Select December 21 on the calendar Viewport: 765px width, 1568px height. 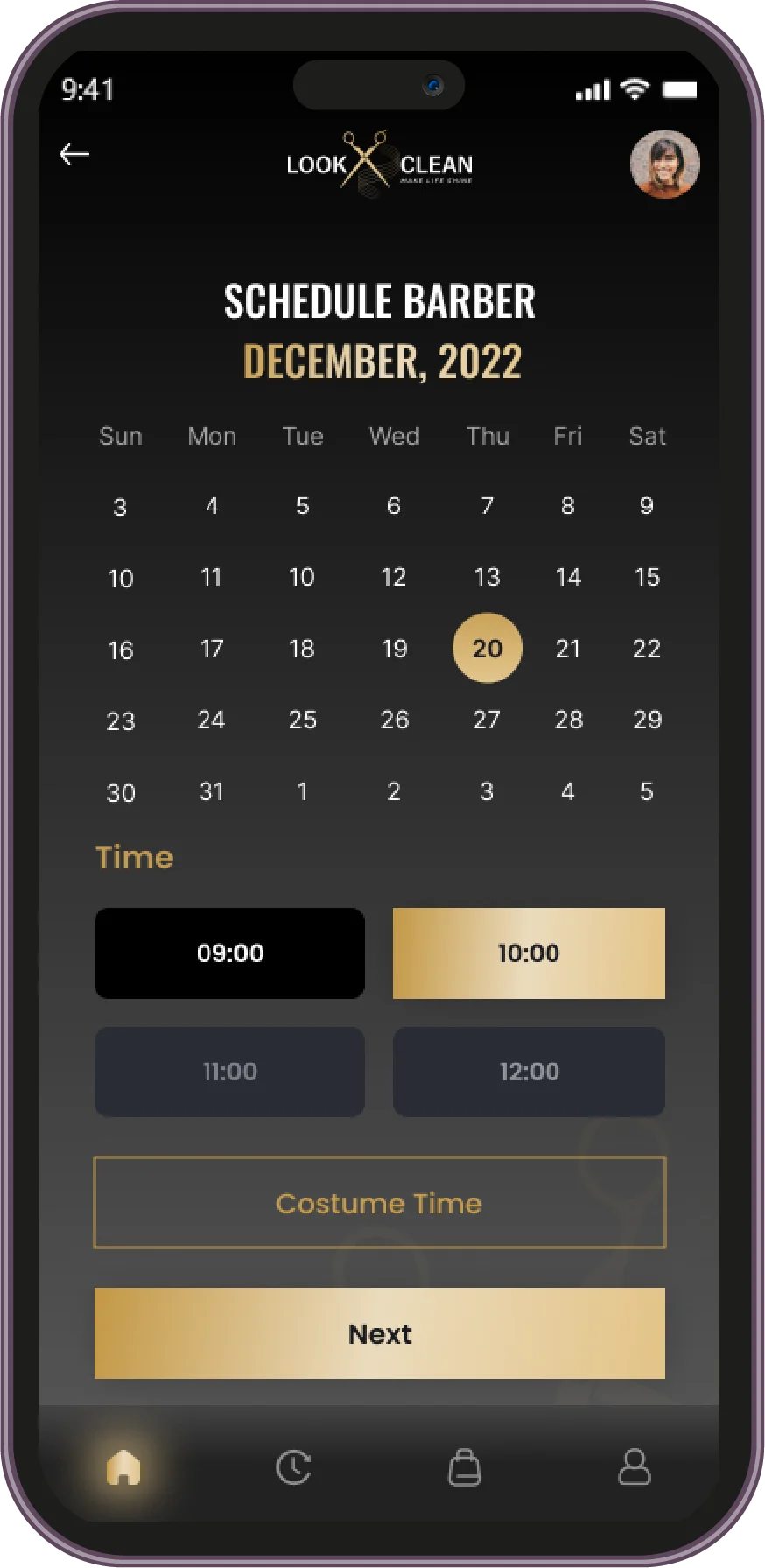click(x=568, y=649)
